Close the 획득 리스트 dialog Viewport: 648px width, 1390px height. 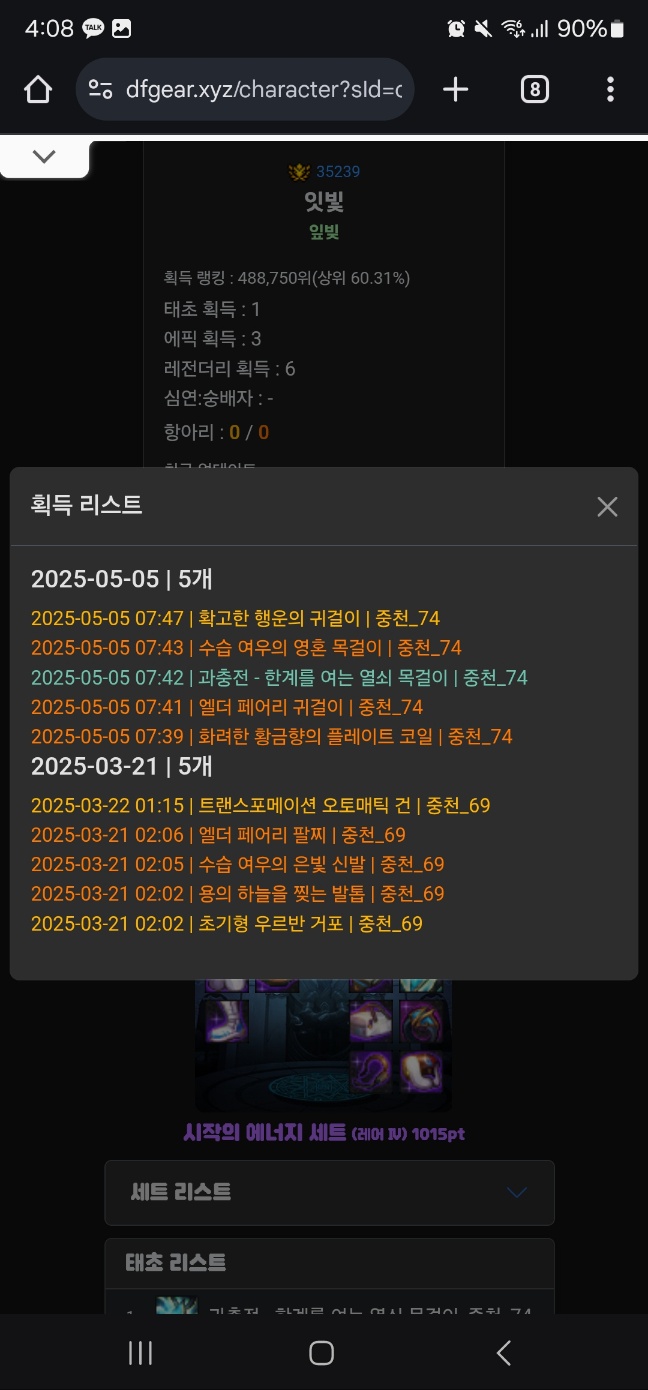(607, 507)
